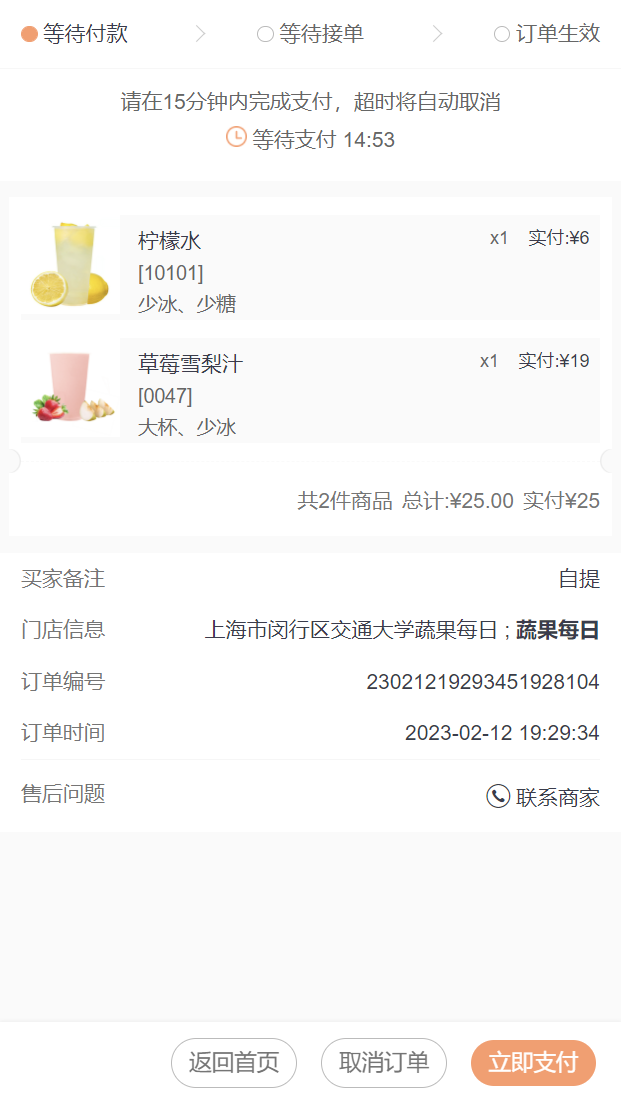The height and width of the screenshot is (1104, 621).
Task: Contact the merchant via 联系商家
Action: (543, 797)
